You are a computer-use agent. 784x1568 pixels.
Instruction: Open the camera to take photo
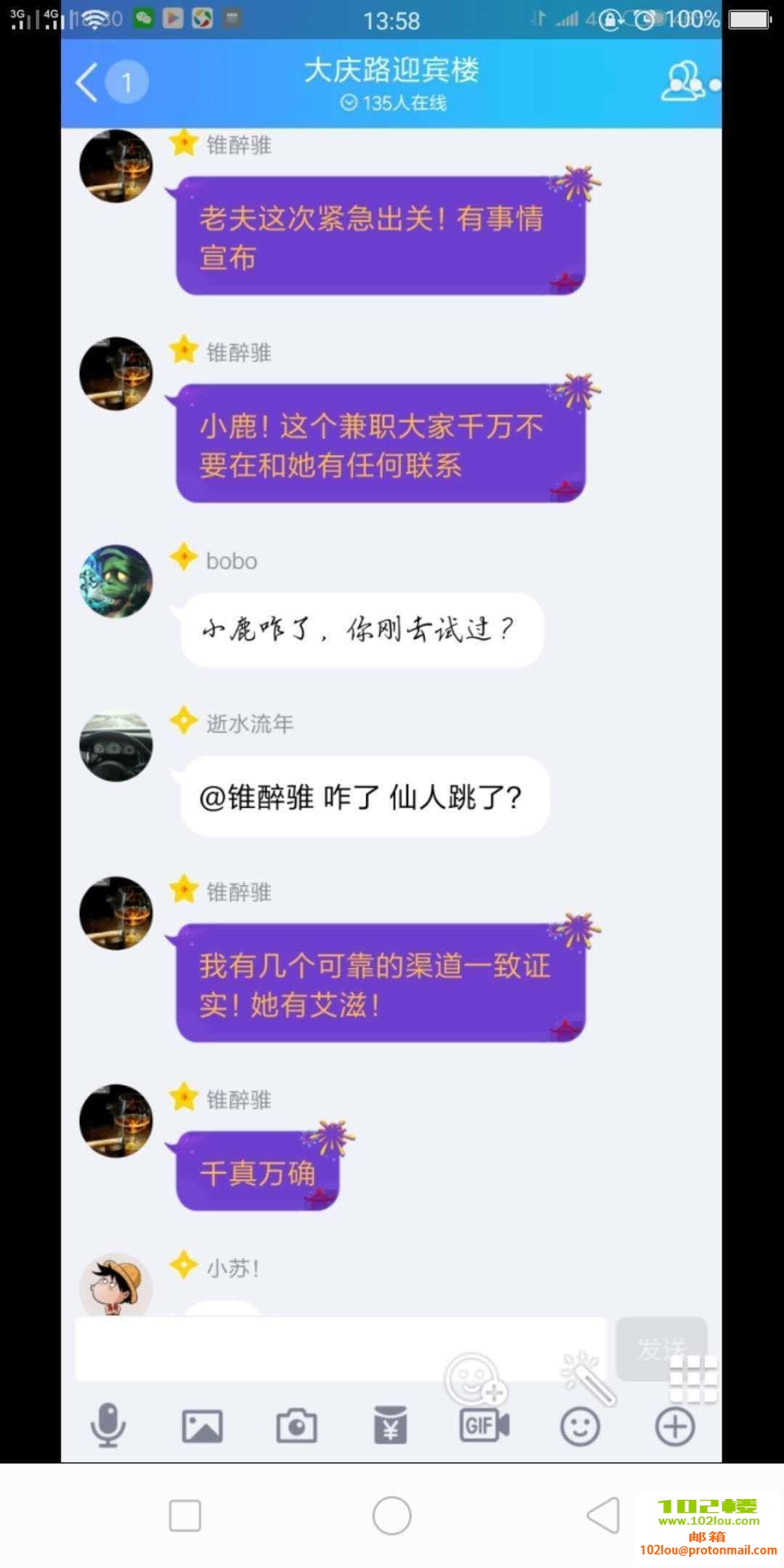pos(296,1426)
